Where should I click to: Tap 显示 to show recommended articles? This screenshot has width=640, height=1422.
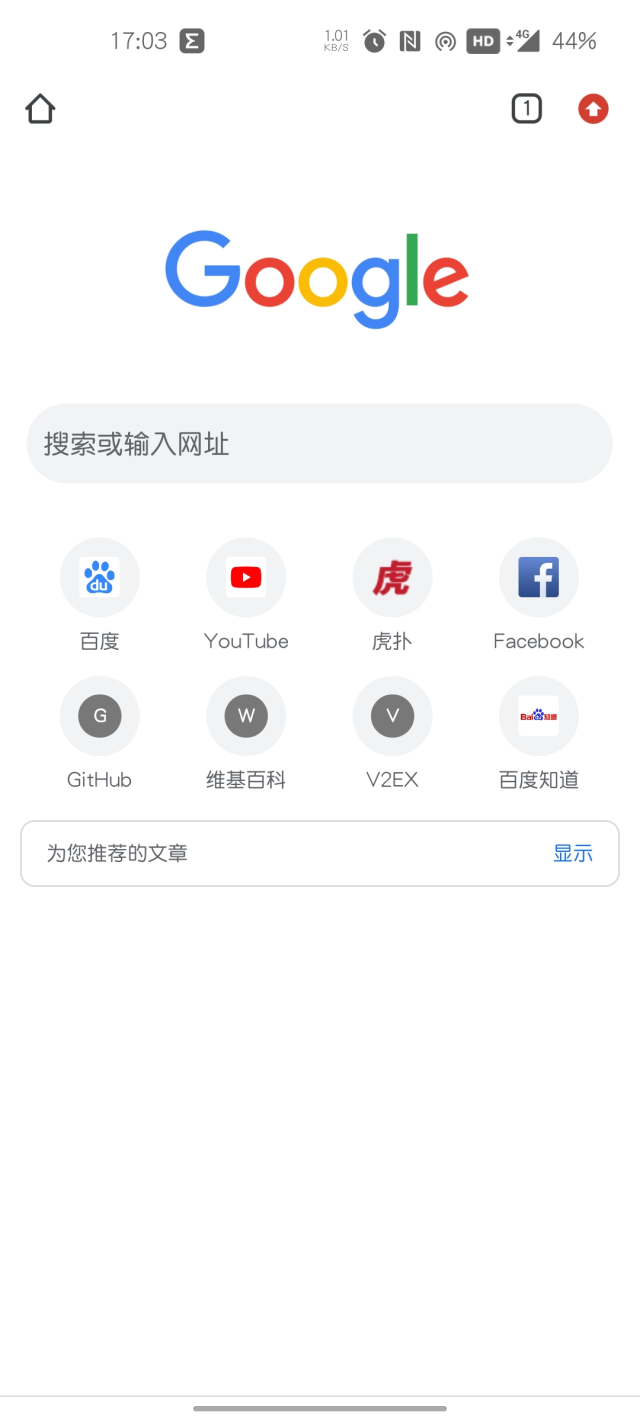(573, 853)
